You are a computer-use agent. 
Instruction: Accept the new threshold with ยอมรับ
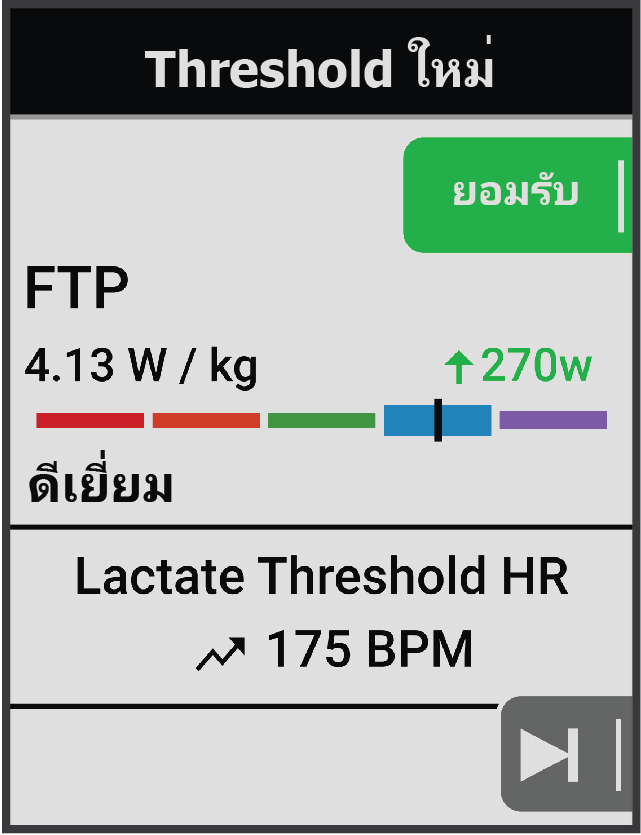point(515,194)
